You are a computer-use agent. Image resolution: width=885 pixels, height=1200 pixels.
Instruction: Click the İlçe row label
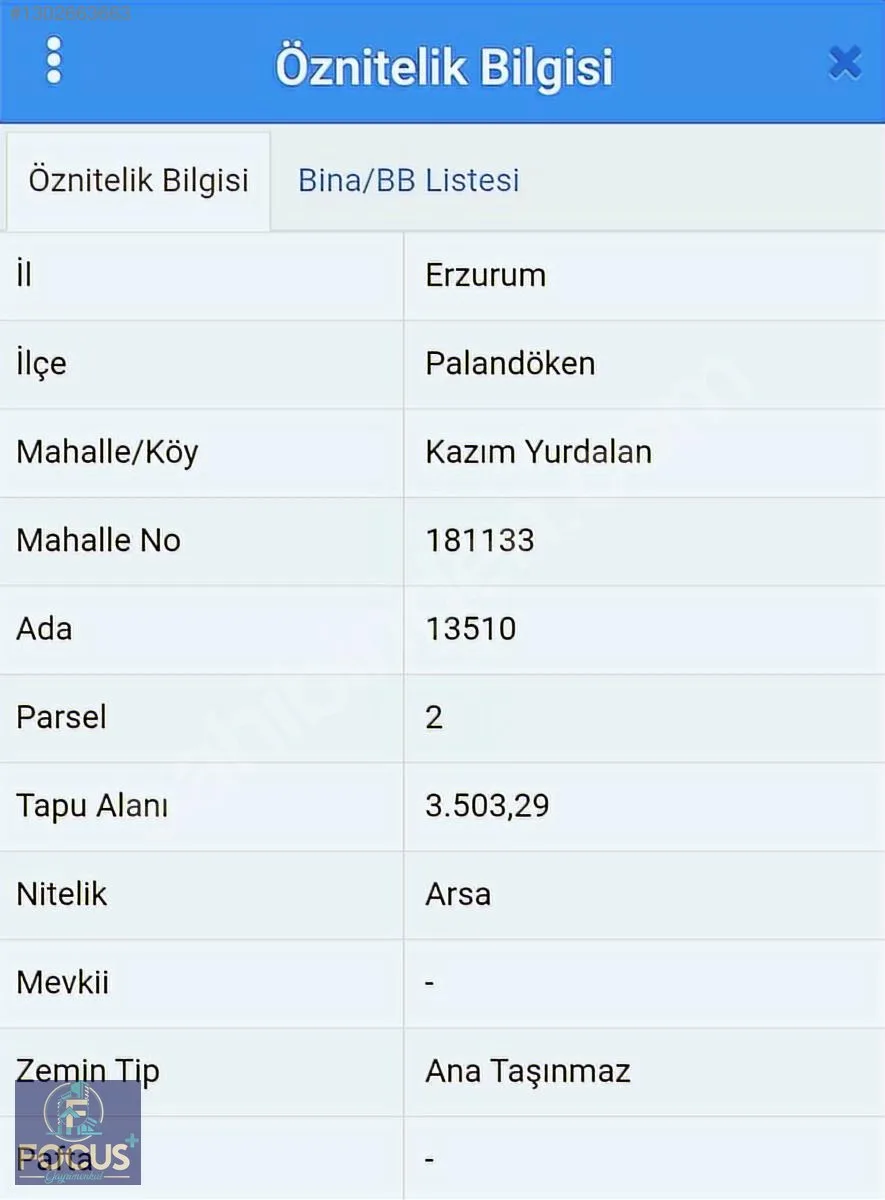(x=38, y=364)
